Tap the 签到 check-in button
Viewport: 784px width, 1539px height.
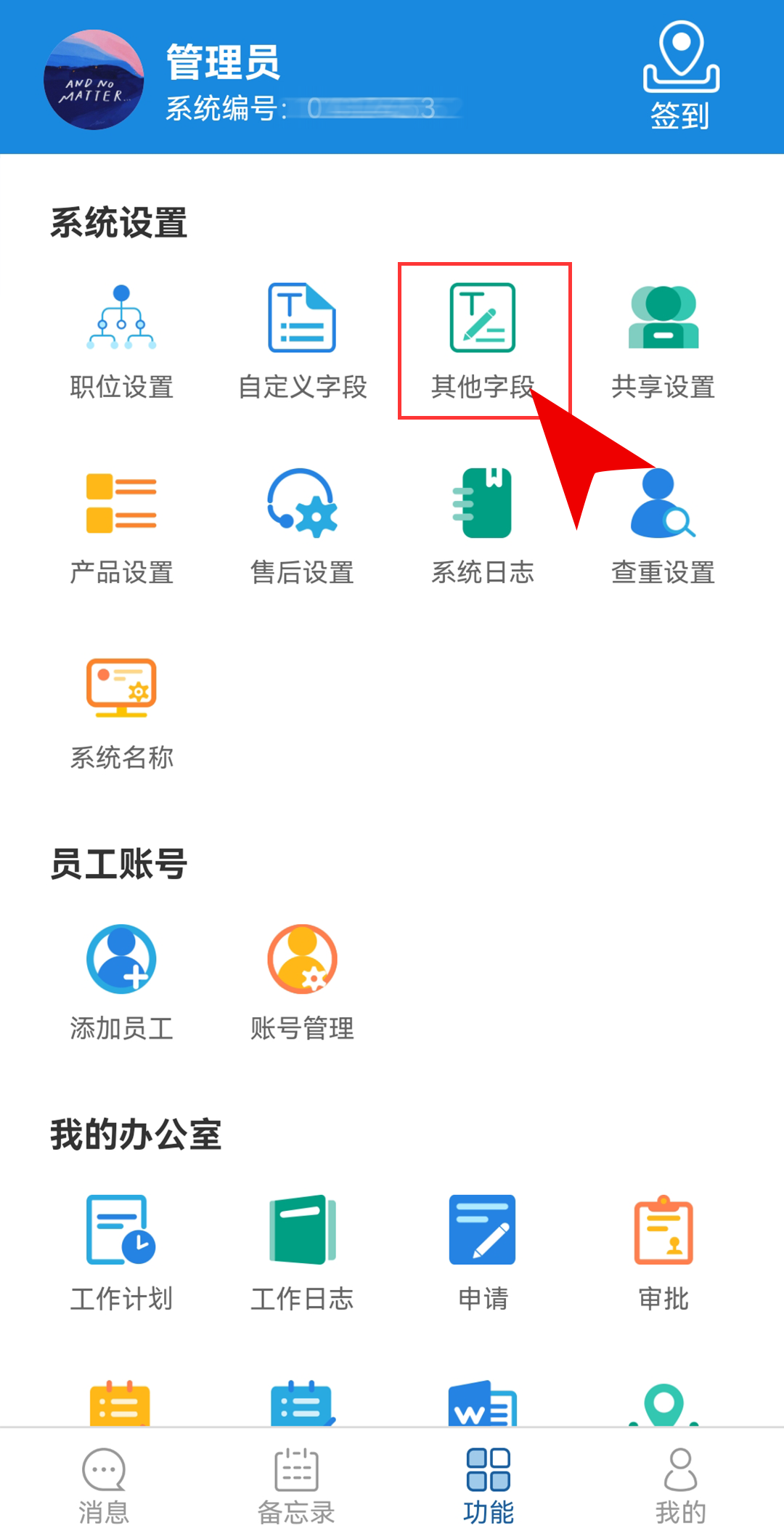[680, 77]
